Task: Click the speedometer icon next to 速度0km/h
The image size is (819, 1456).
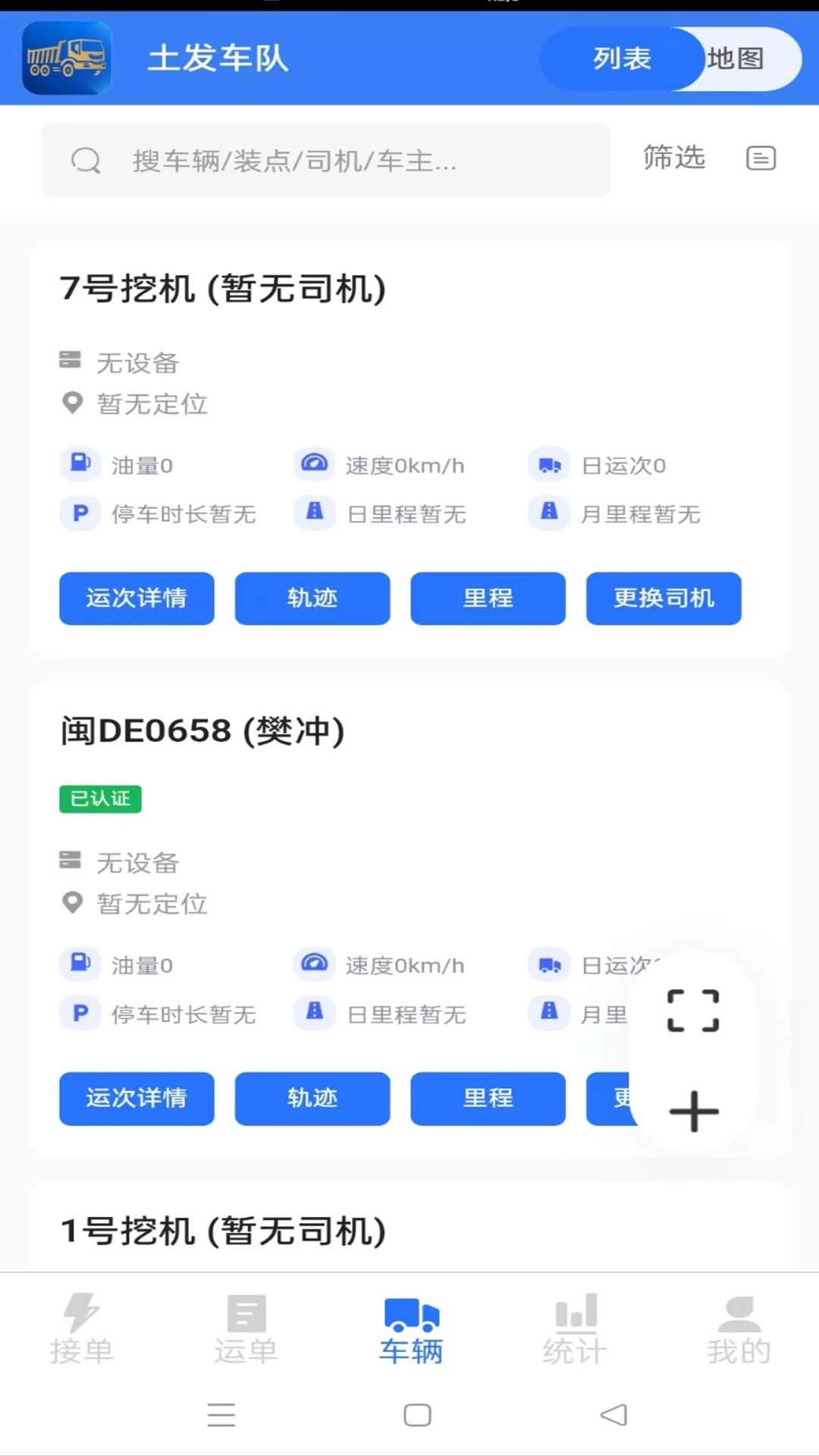Action: (x=315, y=464)
